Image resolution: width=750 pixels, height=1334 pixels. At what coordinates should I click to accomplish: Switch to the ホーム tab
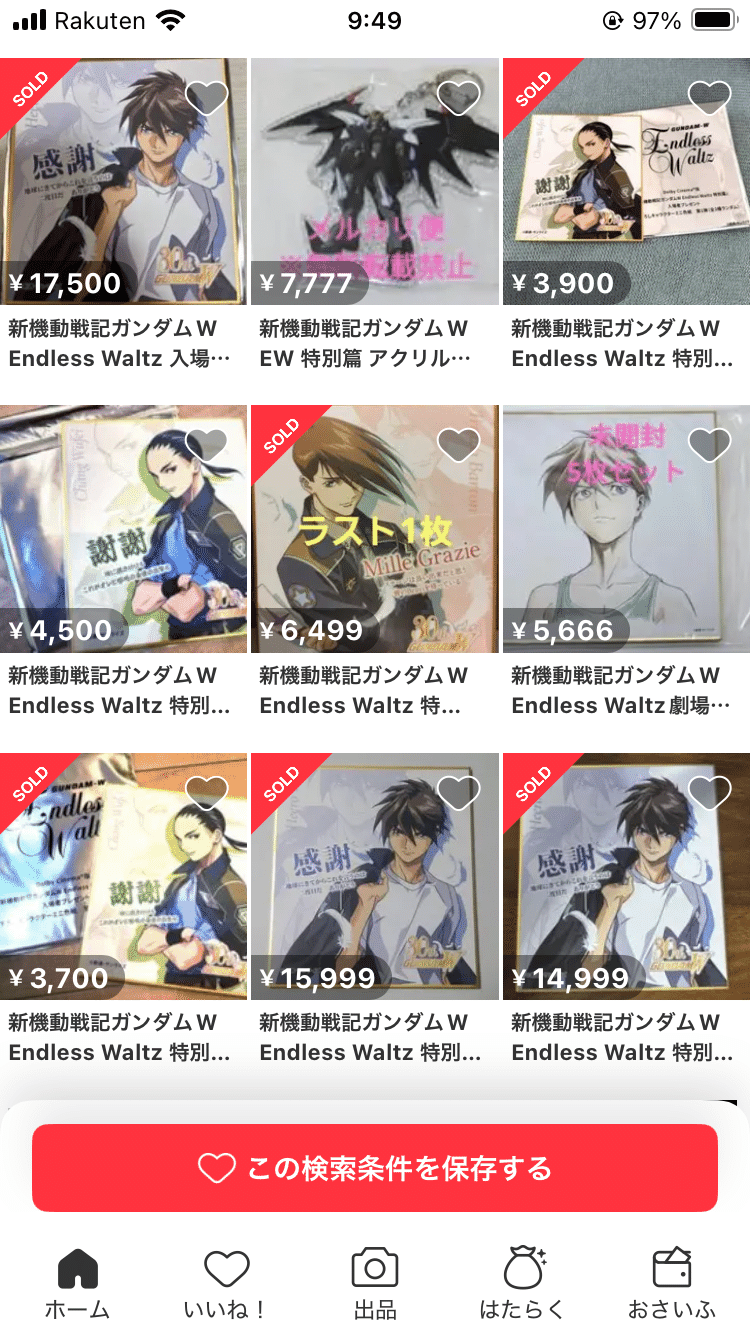tap(77, 1283)
